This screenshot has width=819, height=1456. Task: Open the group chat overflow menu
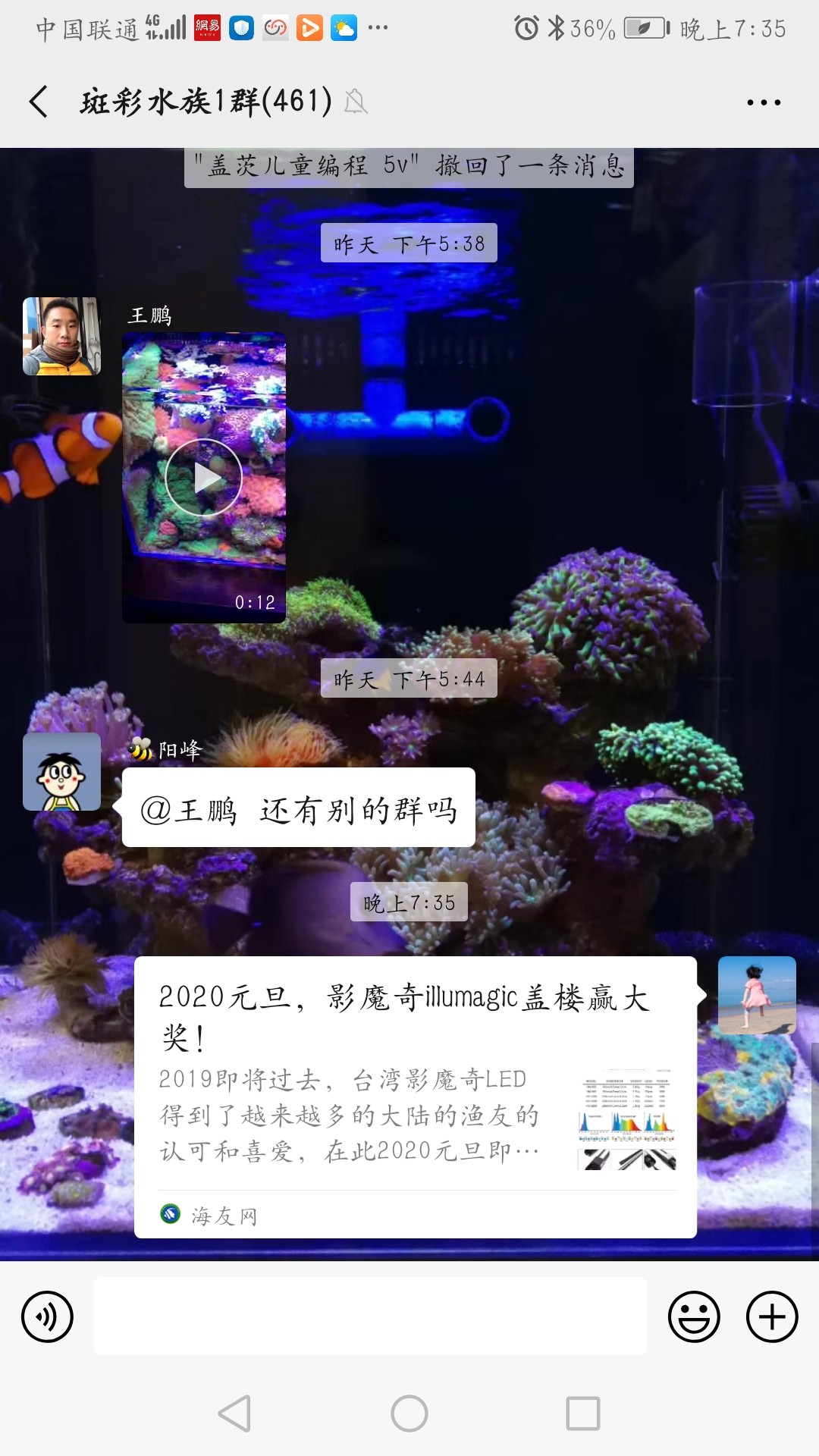763,102
